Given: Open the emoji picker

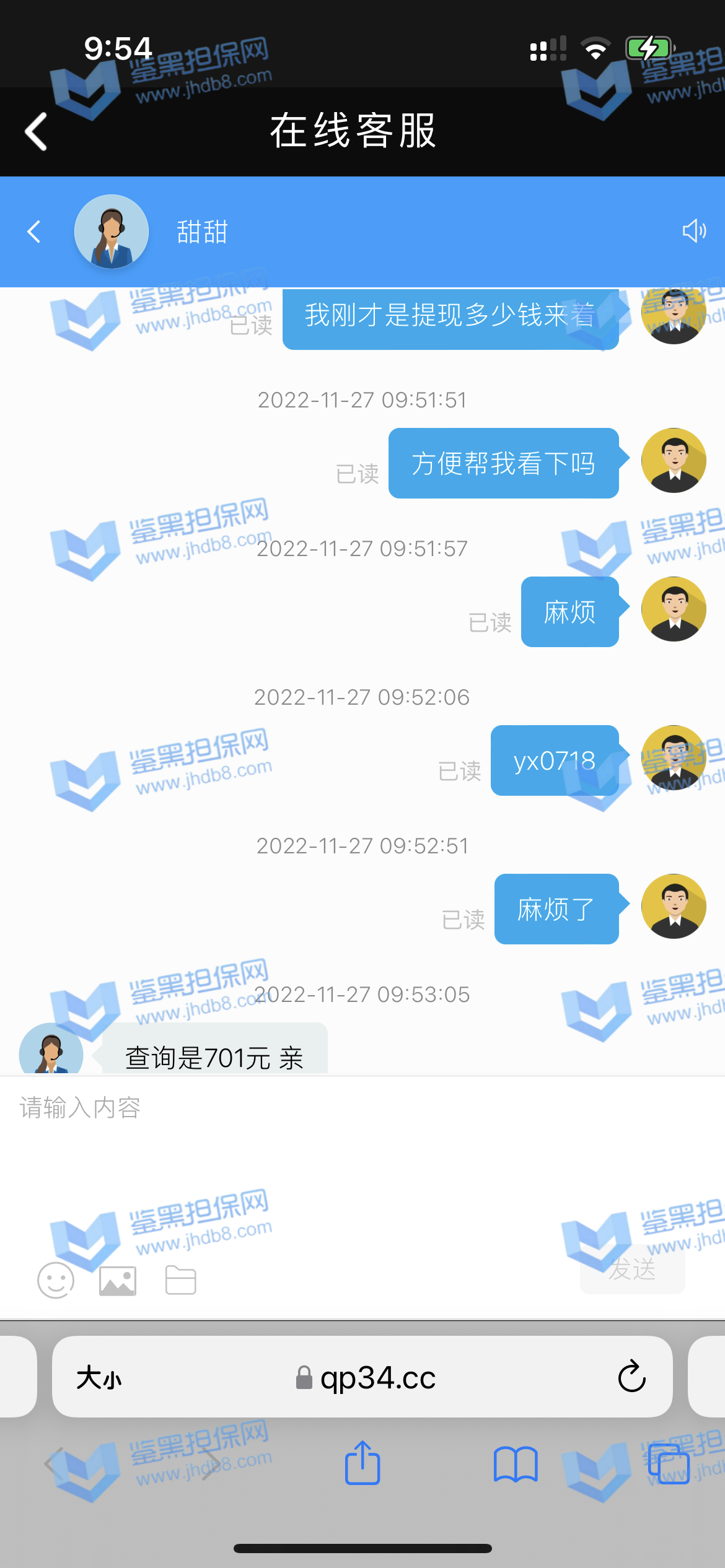Looking at the screenshot, I should click(x=56, y=1280).
